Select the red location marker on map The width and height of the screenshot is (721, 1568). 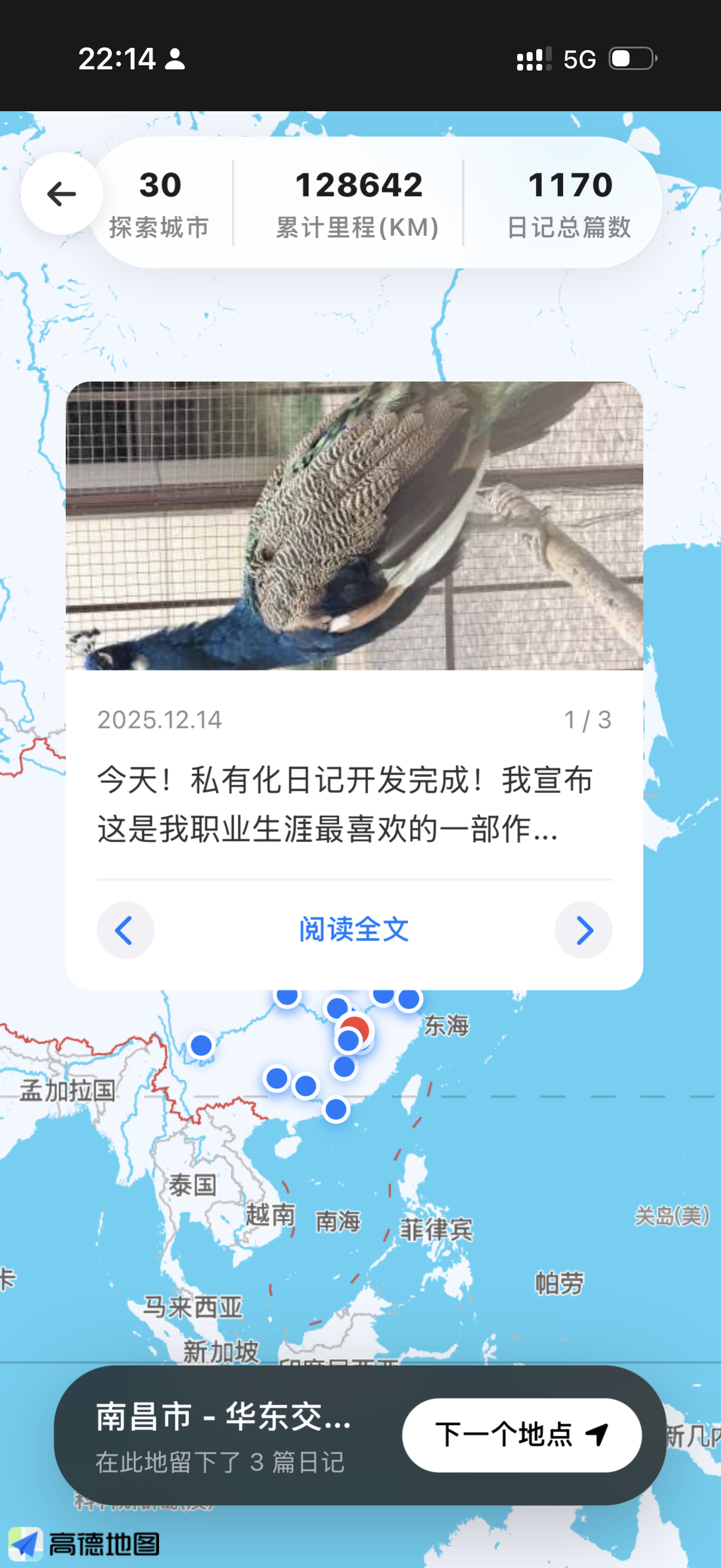click(357, 1027)
